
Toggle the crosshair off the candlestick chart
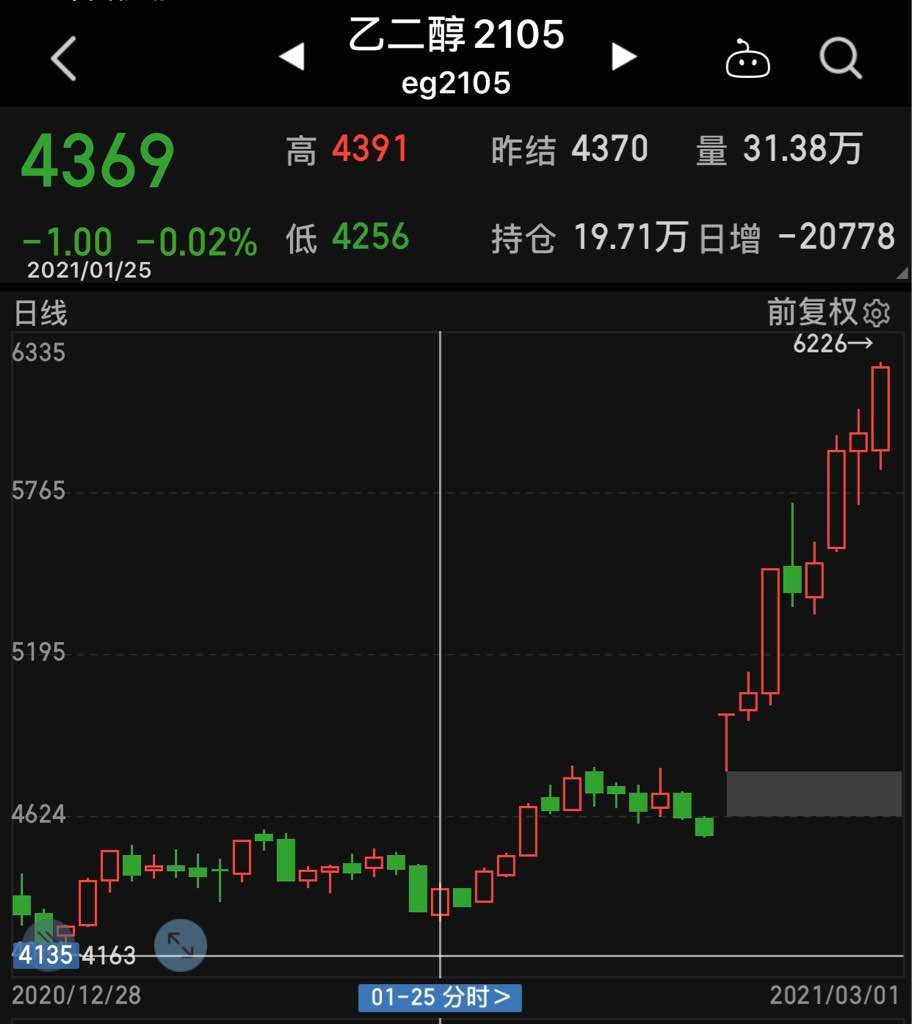click(440, 650)
